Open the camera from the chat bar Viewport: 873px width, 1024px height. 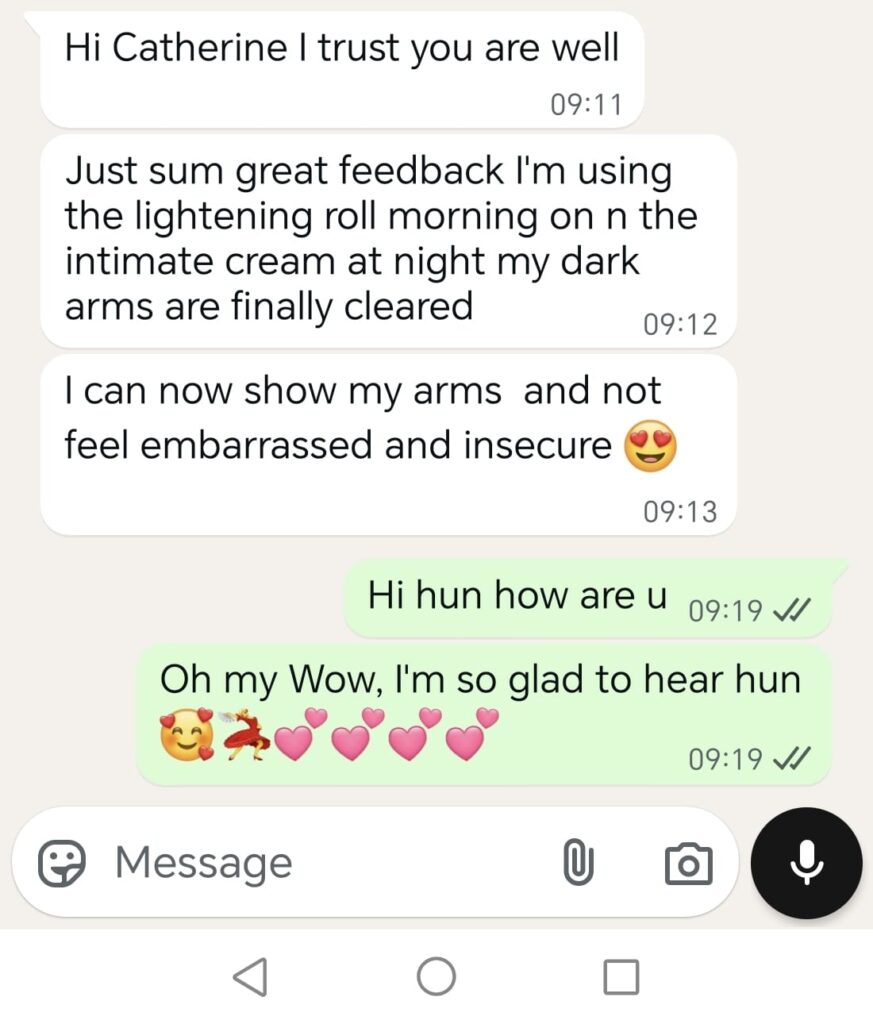pyautogui.click(x=688, y=863)
